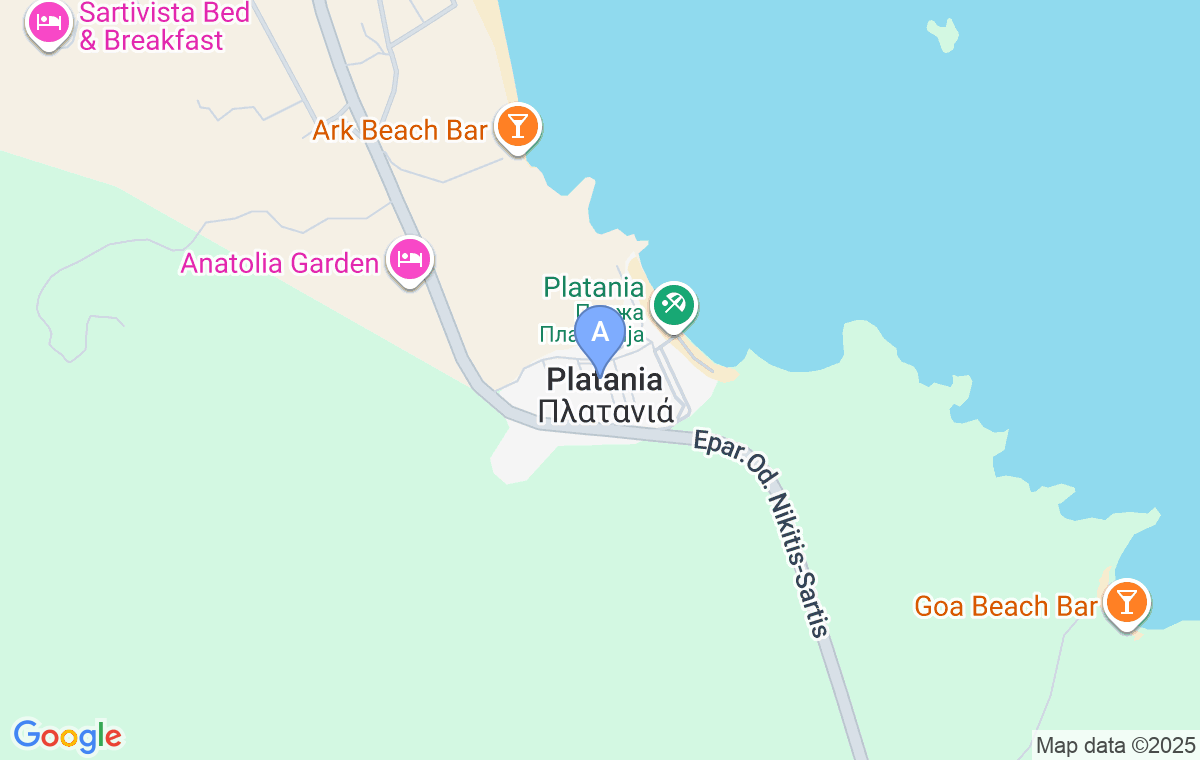The width and height of the screenshot is (1200, 760).
Task: Open the Goa Beach Bar pin
Action: pos(1127,603)
